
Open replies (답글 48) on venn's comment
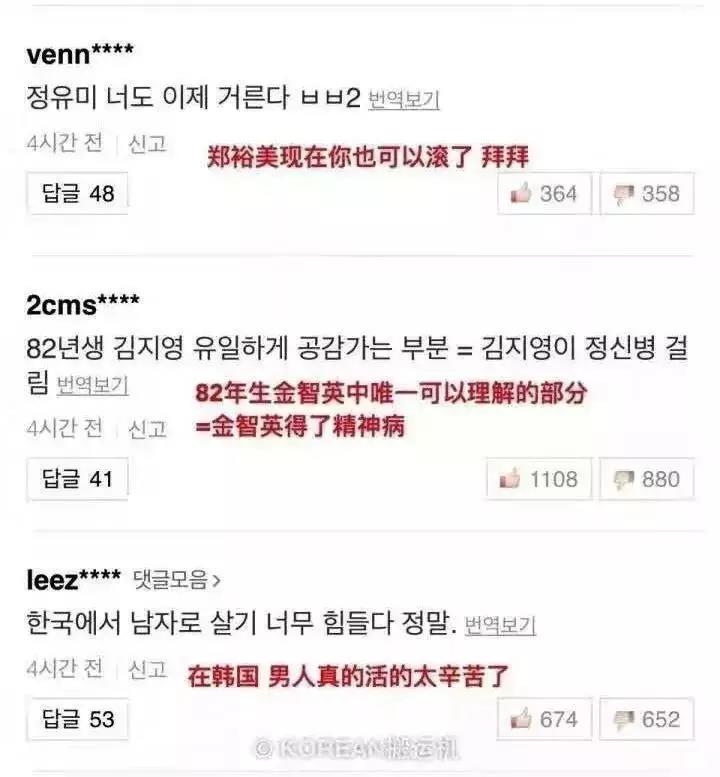pos(78,193)
